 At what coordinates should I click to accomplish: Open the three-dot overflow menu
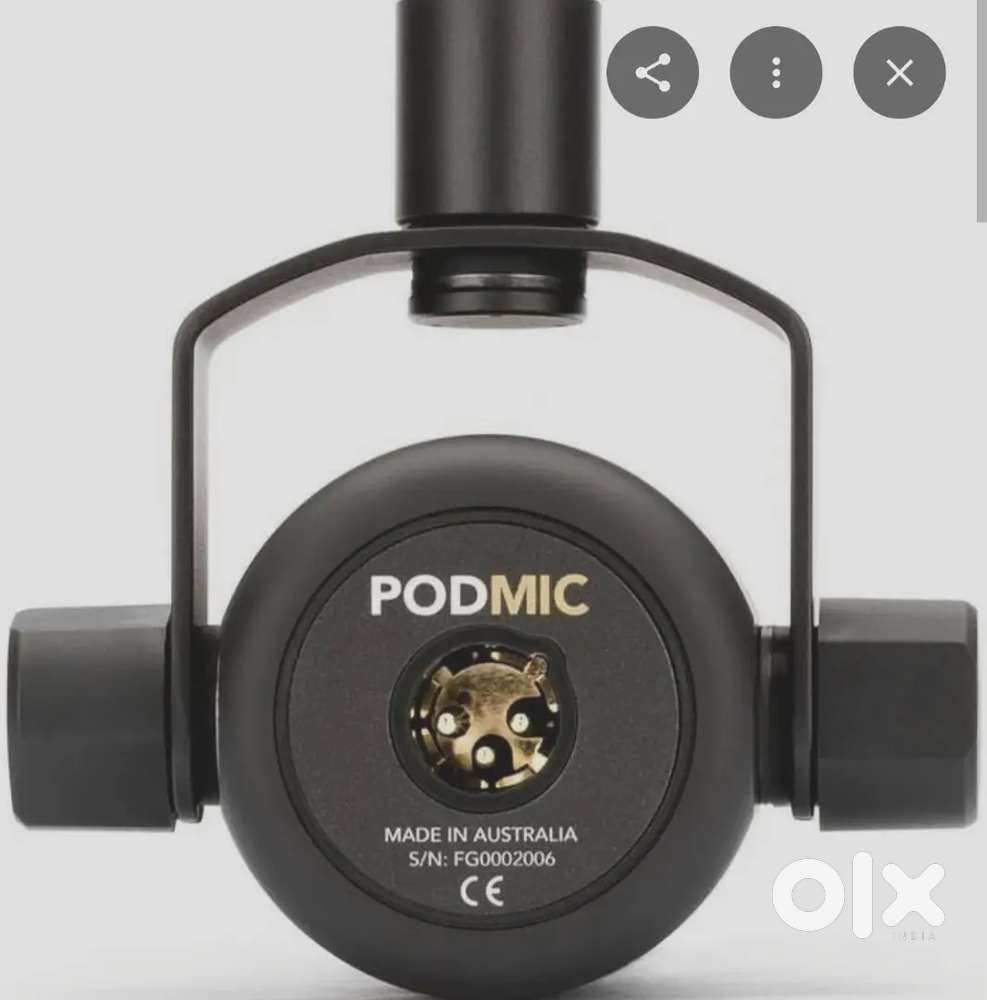[x=776, y=73]
